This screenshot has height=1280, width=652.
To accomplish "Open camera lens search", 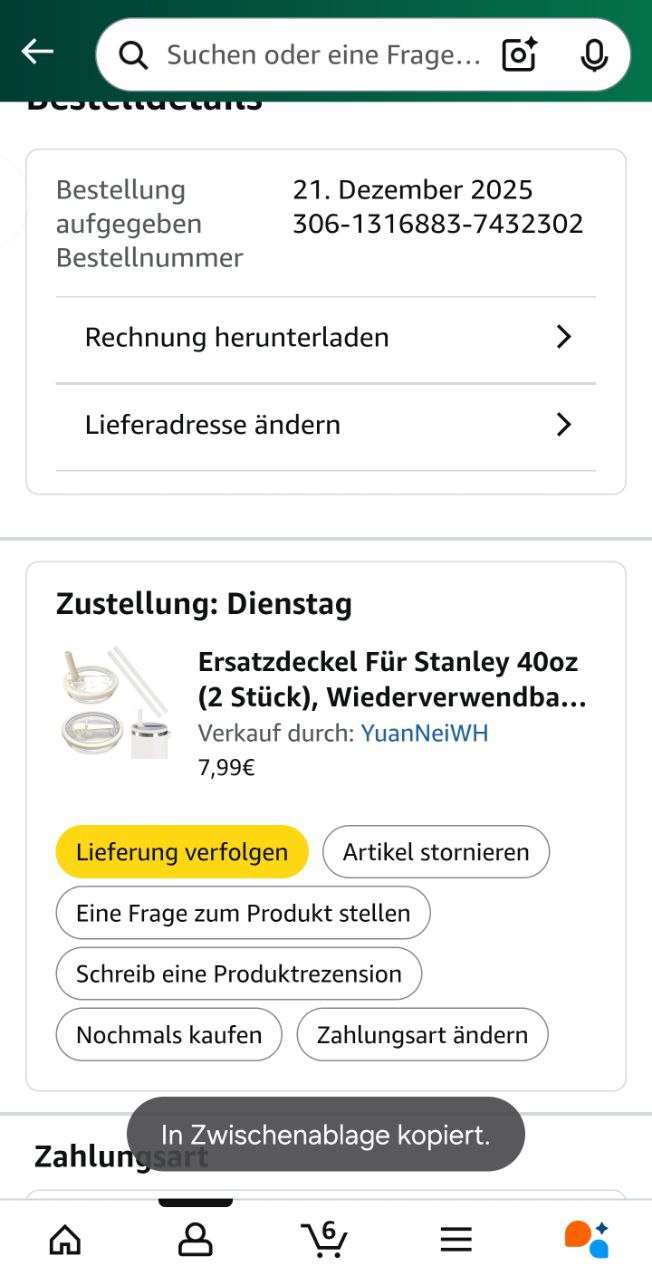I will (519, 55).
